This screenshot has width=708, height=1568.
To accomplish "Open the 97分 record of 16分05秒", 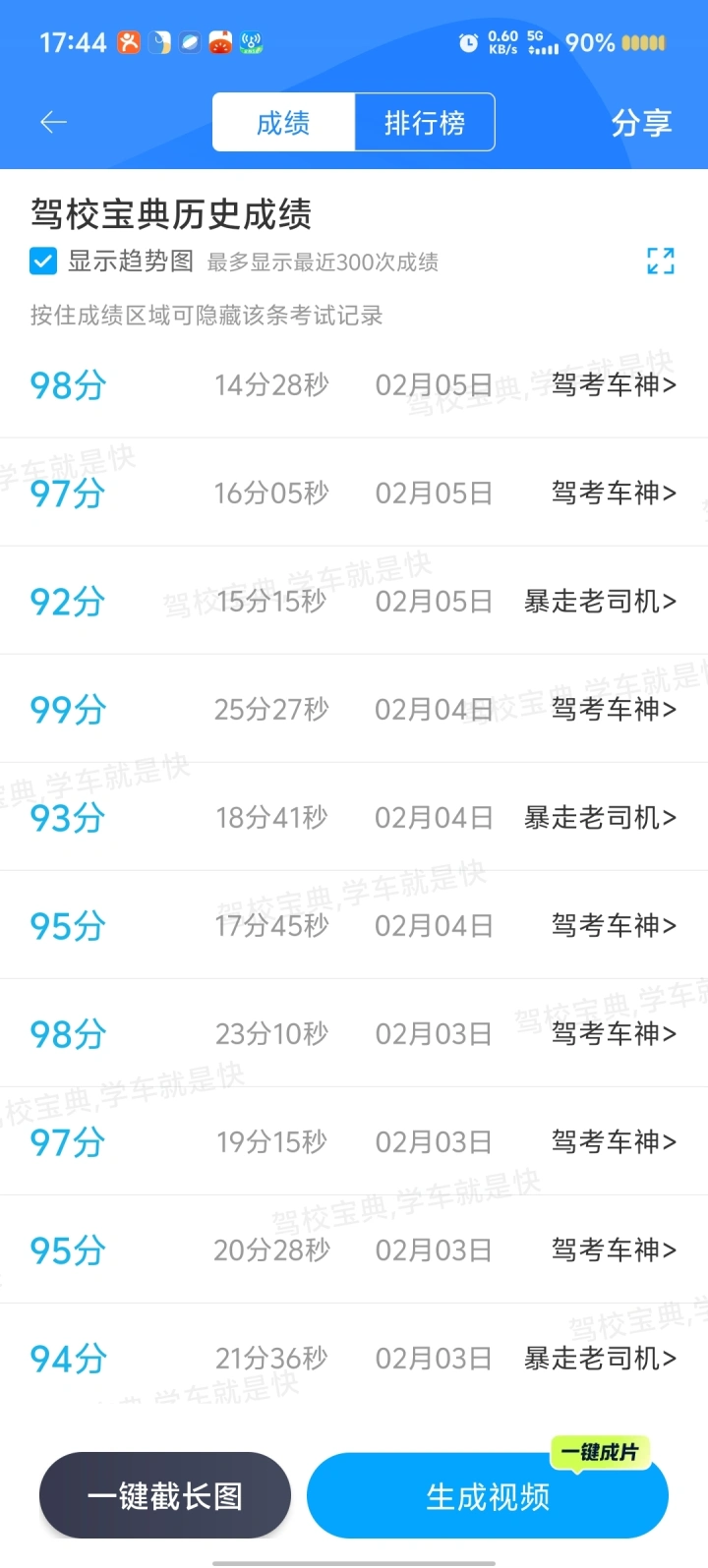I will [354, 493].
